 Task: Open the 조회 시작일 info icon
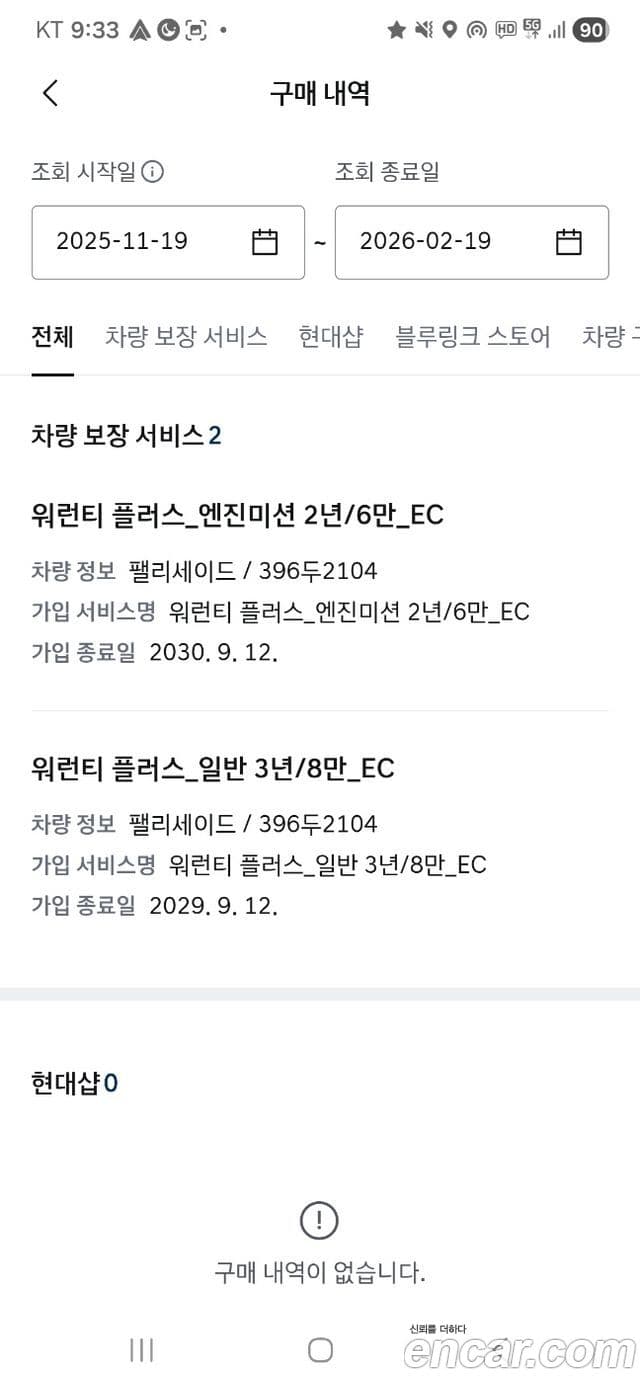(x=152, y=172)
